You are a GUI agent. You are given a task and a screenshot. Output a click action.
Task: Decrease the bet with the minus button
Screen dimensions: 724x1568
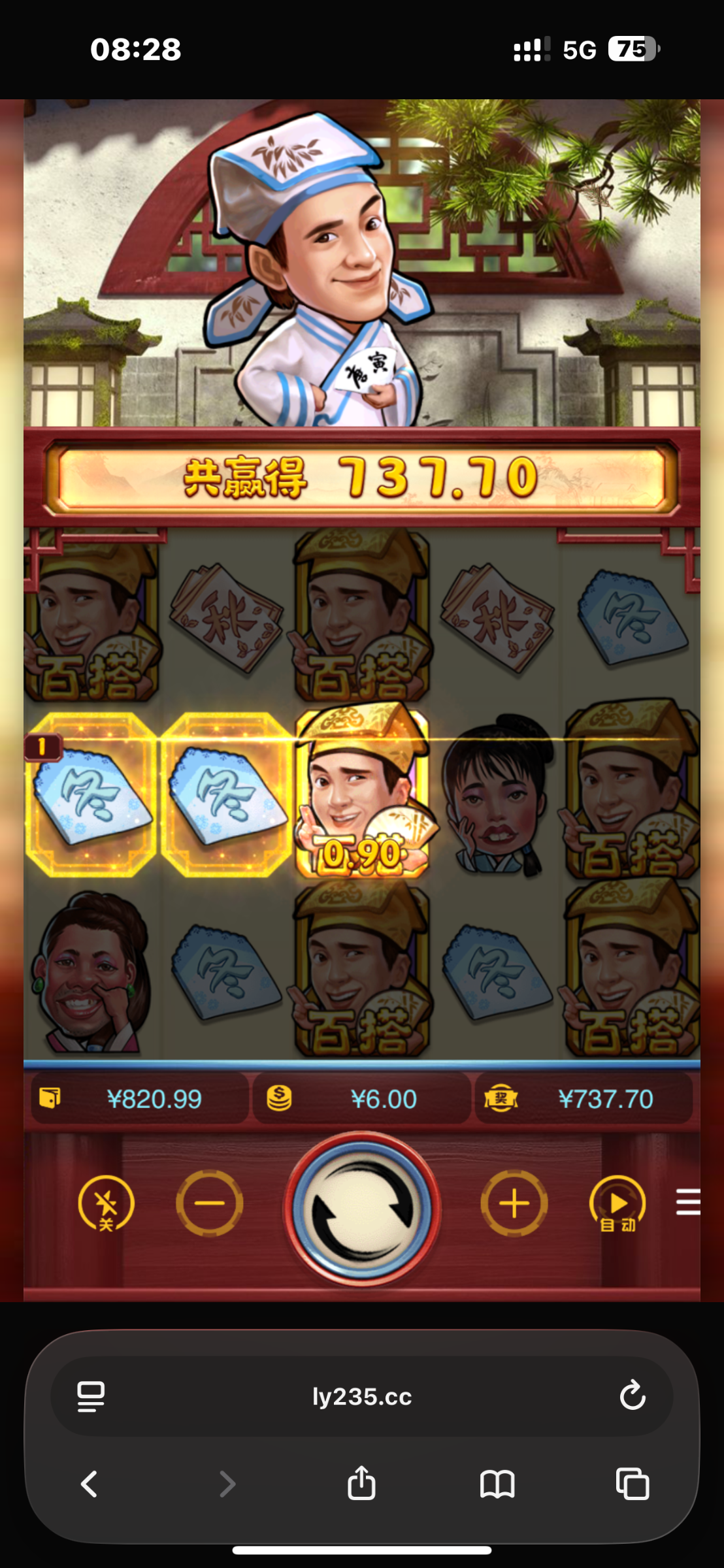pos(210,1203)
